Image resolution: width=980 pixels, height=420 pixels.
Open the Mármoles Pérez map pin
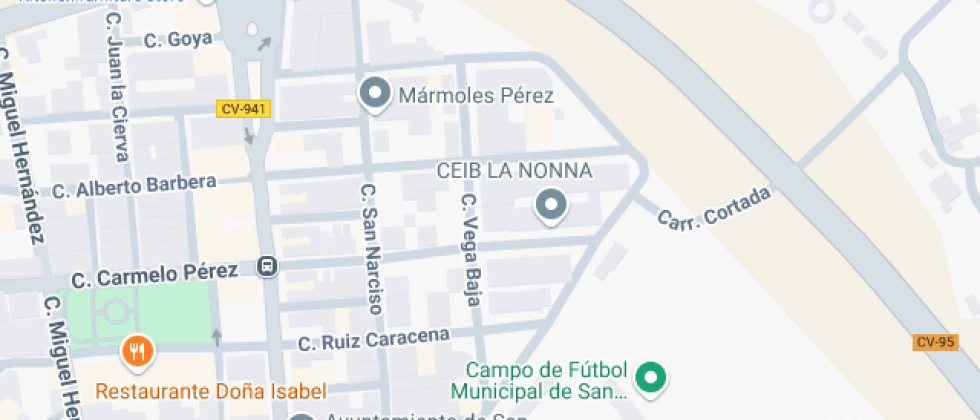(375, 94)
